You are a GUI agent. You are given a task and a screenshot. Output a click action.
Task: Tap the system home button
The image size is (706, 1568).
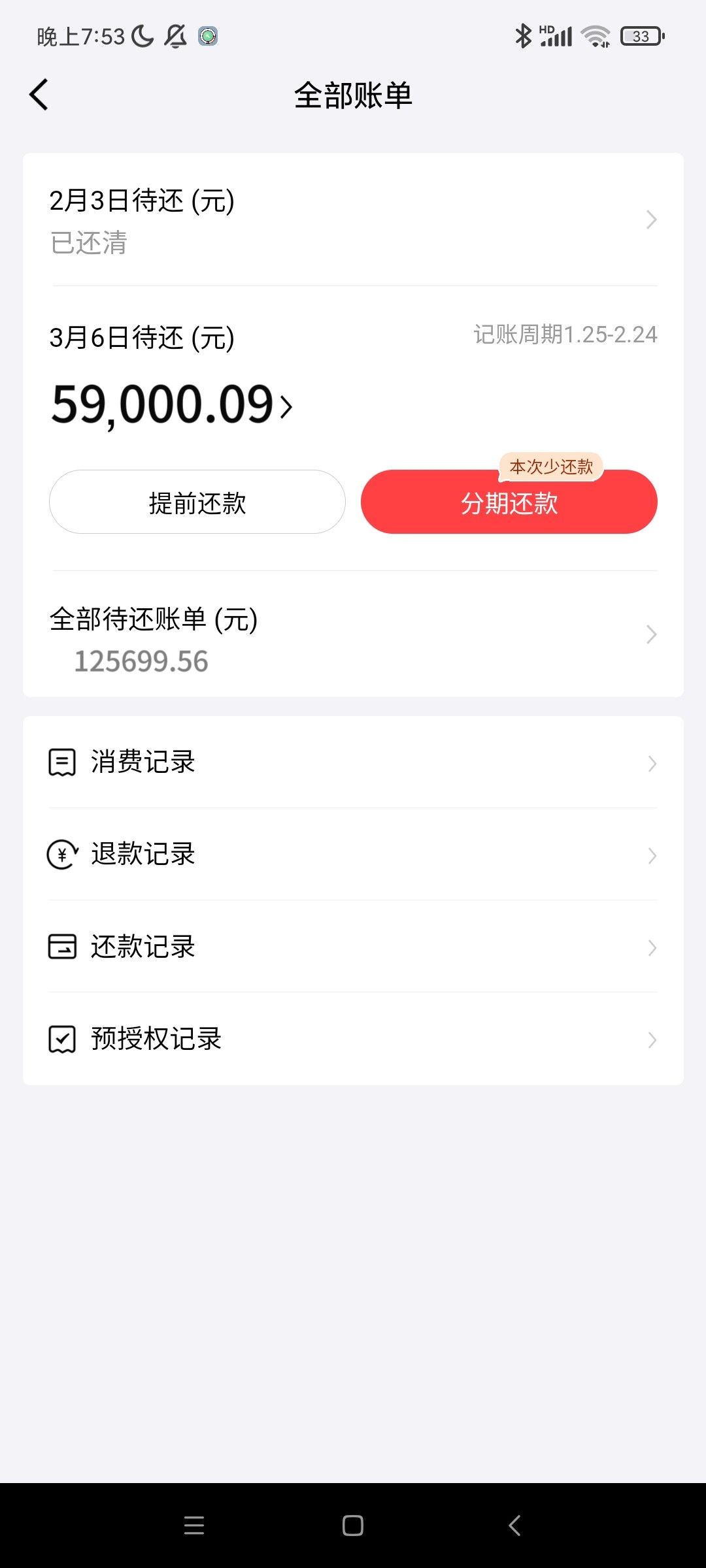353,1526
